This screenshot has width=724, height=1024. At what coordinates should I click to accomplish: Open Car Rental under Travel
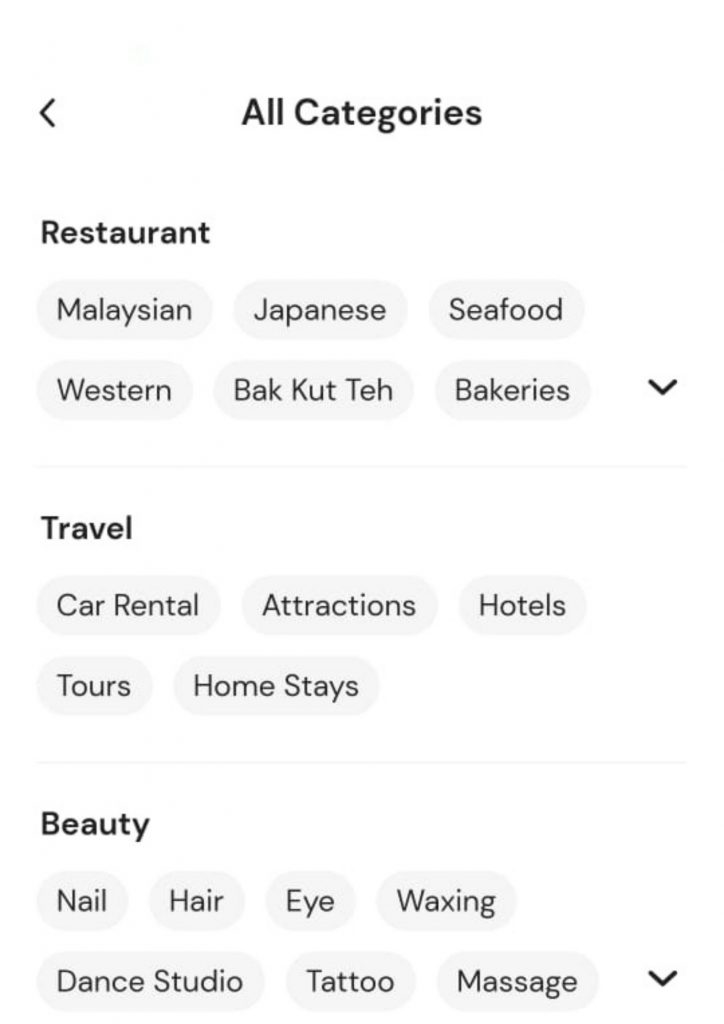tap(128, 606)
